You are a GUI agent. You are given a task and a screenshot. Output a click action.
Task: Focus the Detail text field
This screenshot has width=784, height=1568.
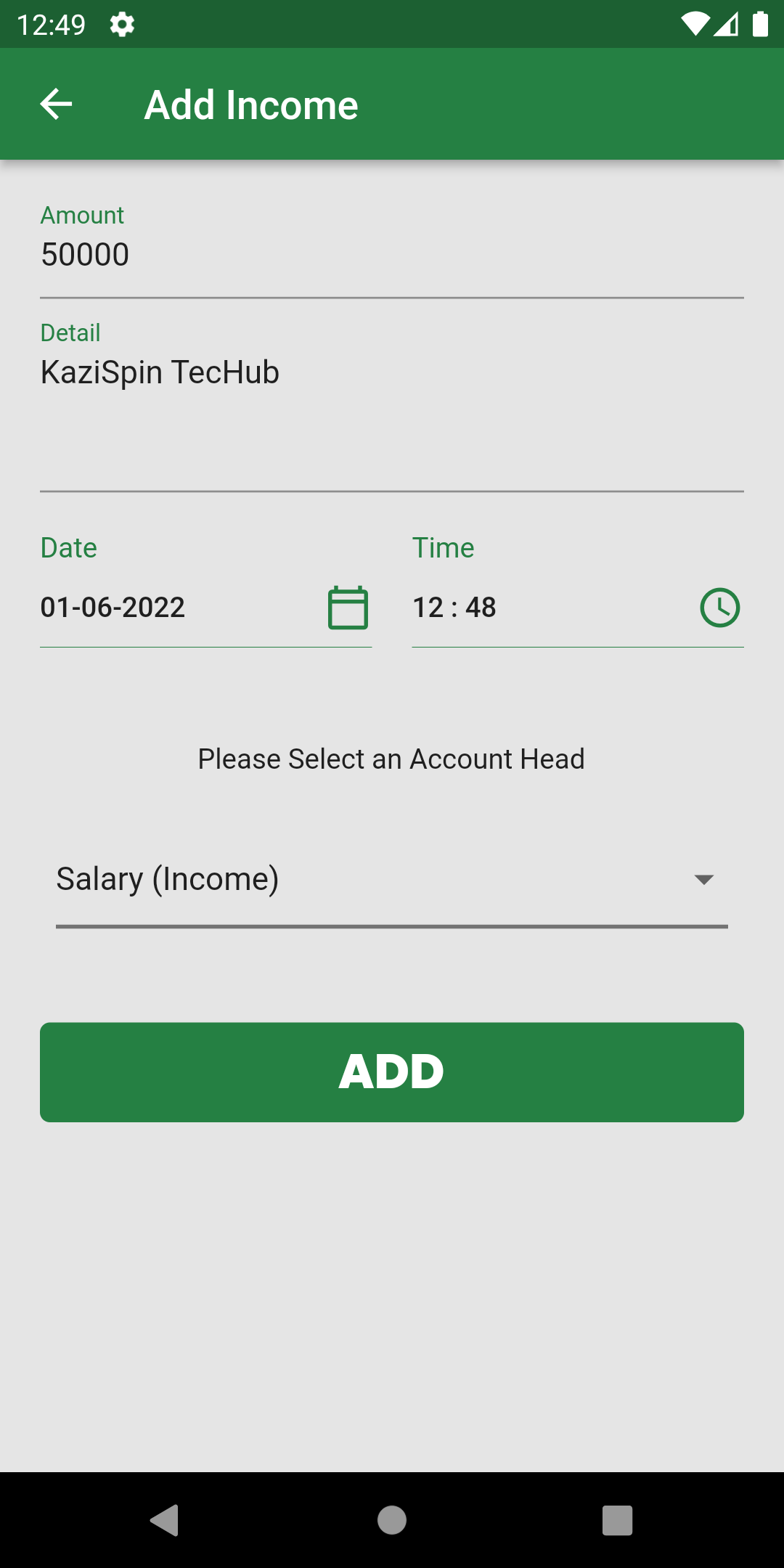pyautogui.click(x=392, y=407)
